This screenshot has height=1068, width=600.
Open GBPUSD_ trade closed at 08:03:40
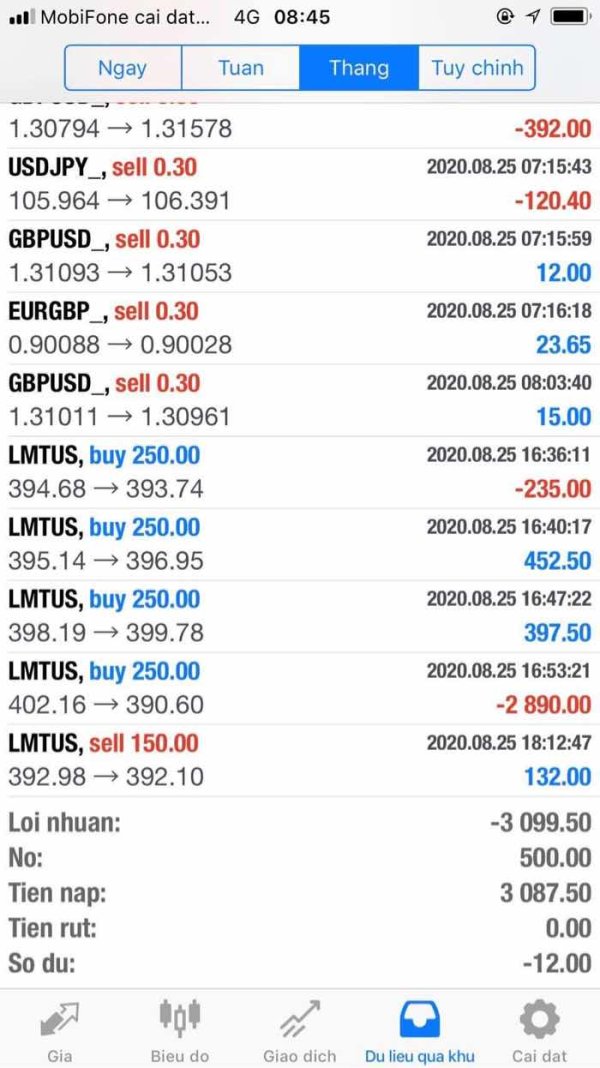[x=300, y=400]
